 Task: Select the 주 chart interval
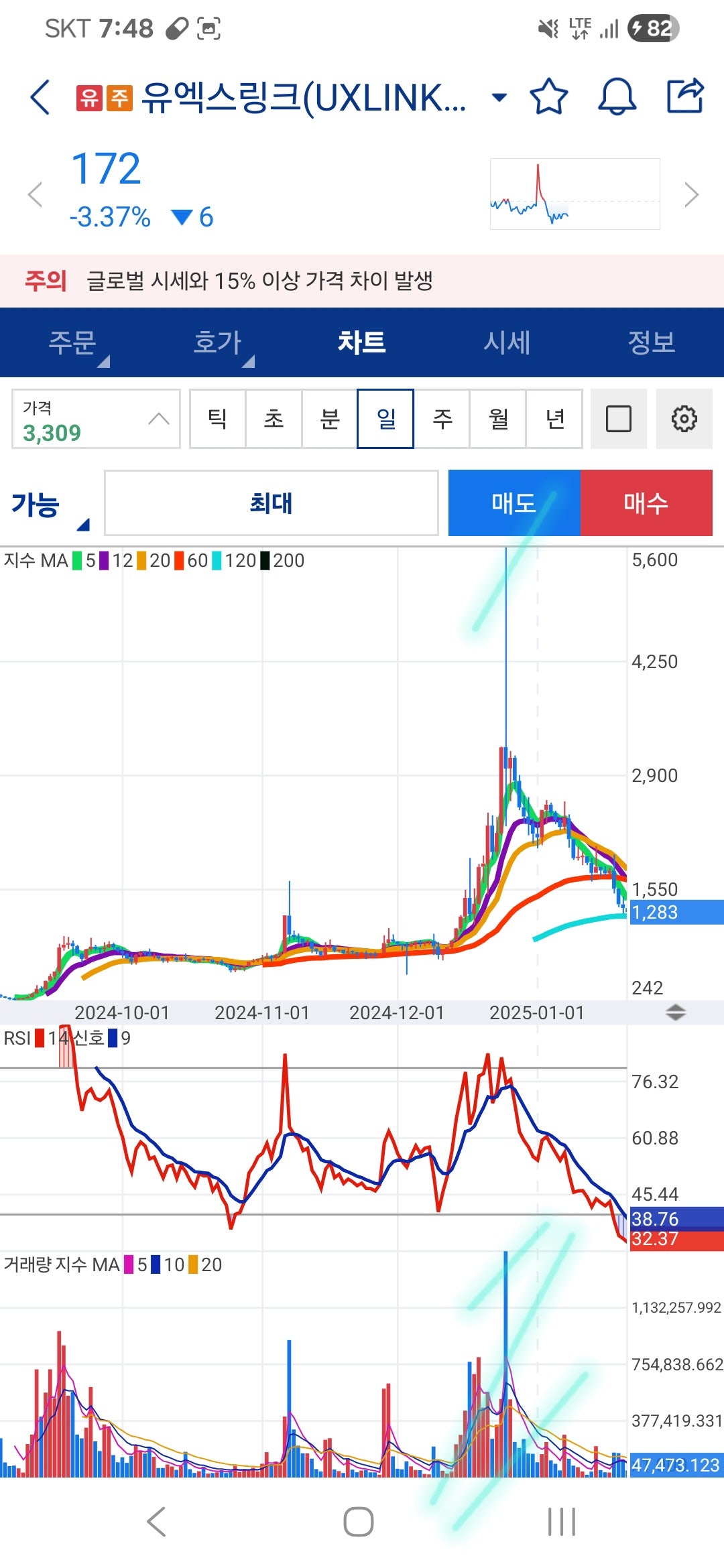coord(442,419)
